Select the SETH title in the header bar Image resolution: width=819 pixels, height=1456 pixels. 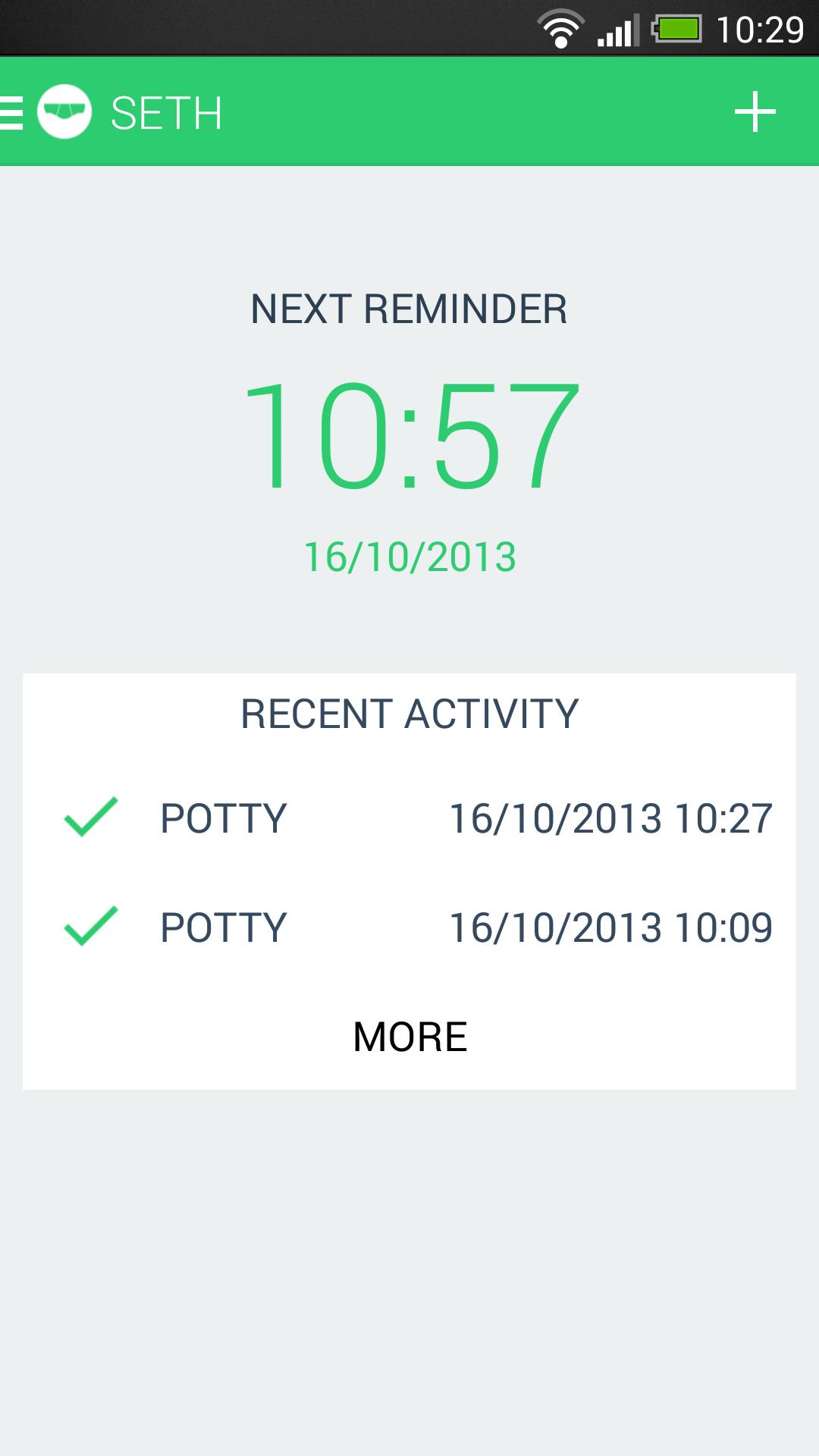click(165, 112)
